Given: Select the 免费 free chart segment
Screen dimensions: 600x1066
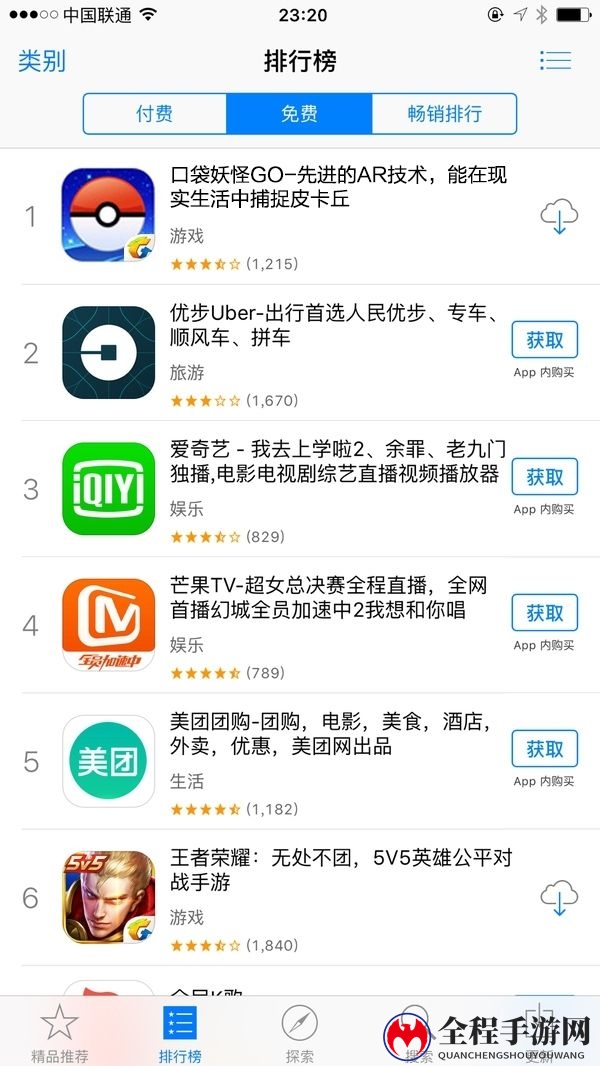Looking at the screenshot, I should (299, 114).
